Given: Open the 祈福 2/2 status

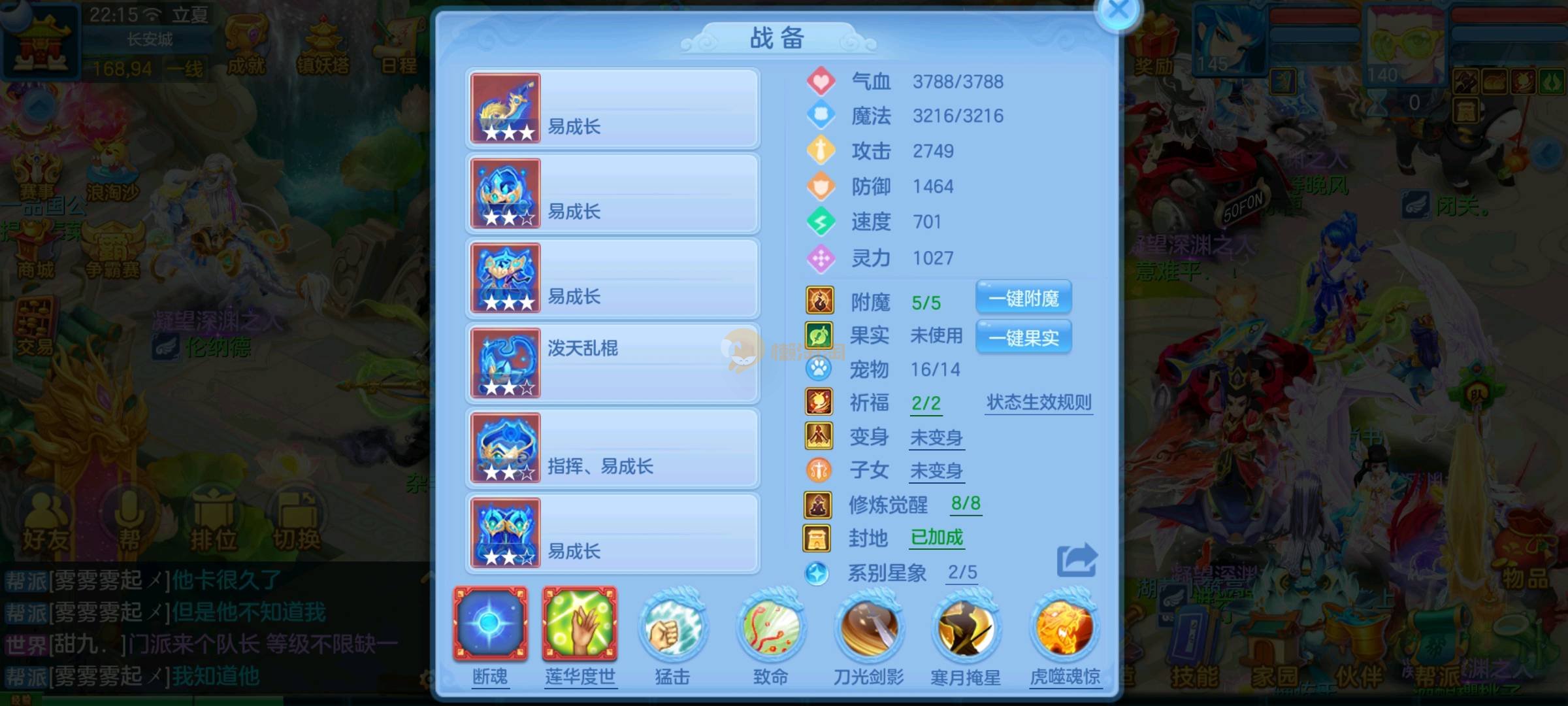Looking at the screenshot, I should tap(926, 403).
